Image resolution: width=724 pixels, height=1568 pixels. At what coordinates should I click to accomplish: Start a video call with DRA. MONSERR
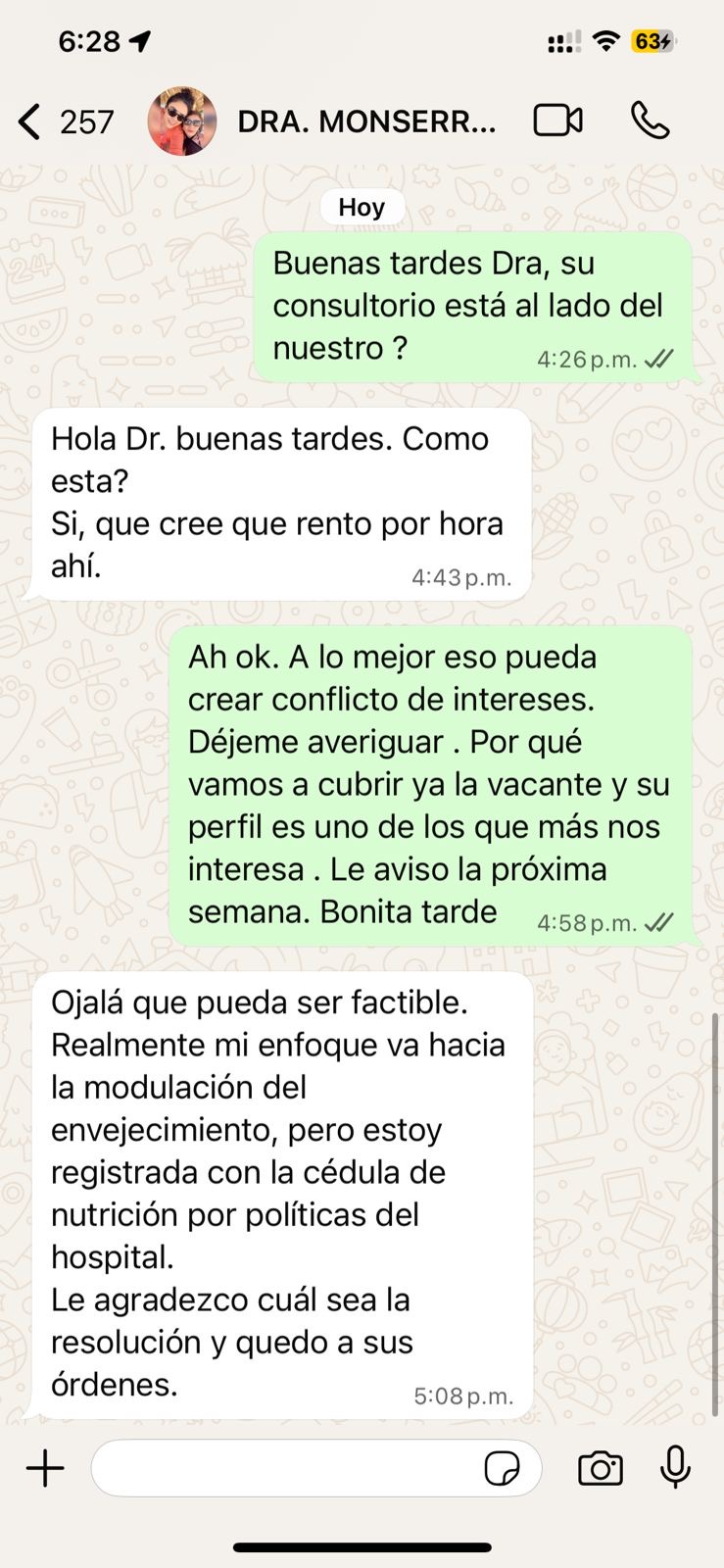coord(558,121)
